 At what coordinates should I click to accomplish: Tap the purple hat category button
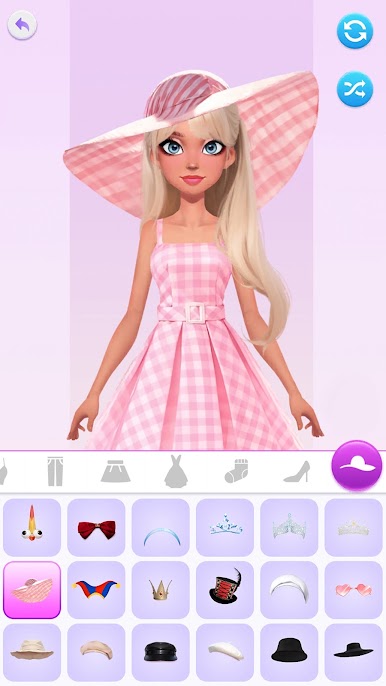pyautogui.click(x=357, y=466)
